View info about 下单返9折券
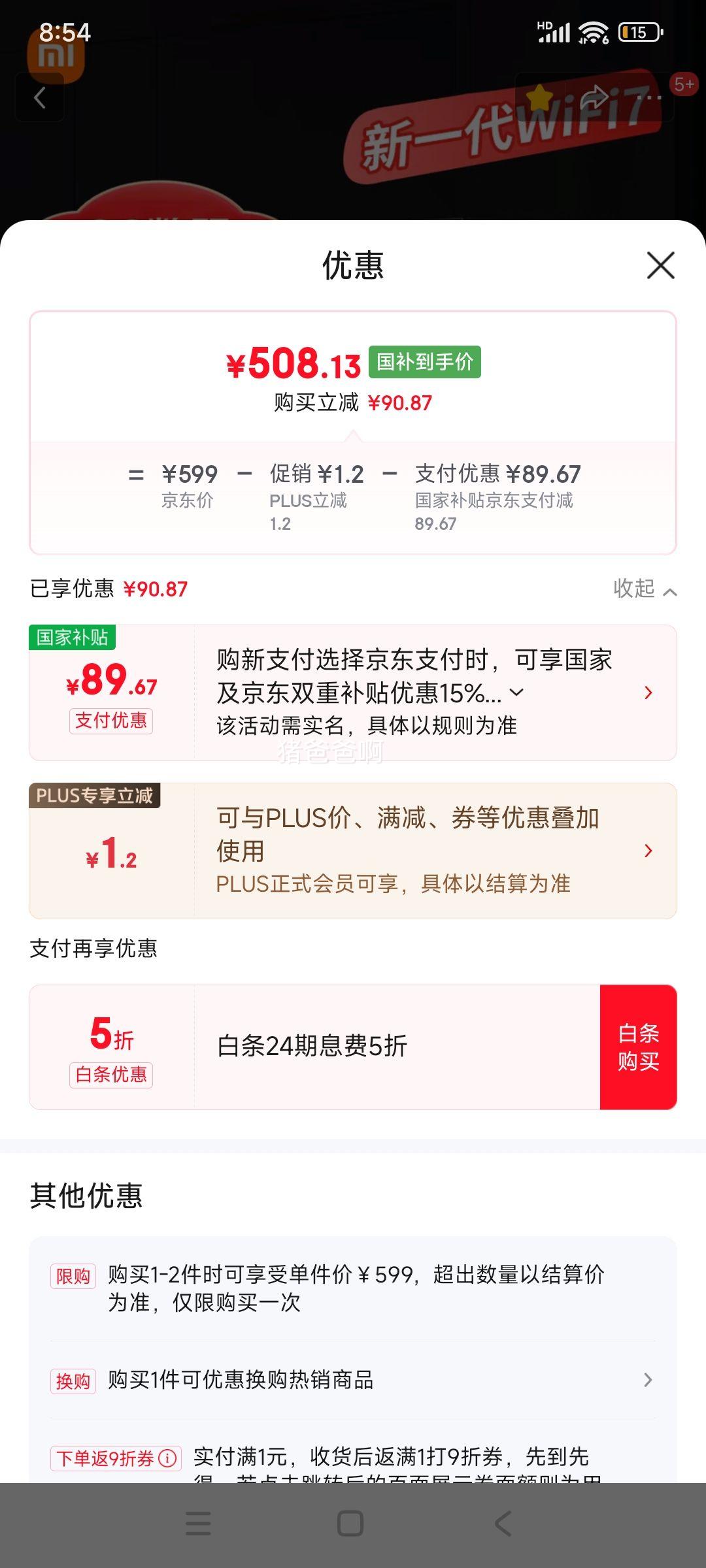 coord(168,1458)
